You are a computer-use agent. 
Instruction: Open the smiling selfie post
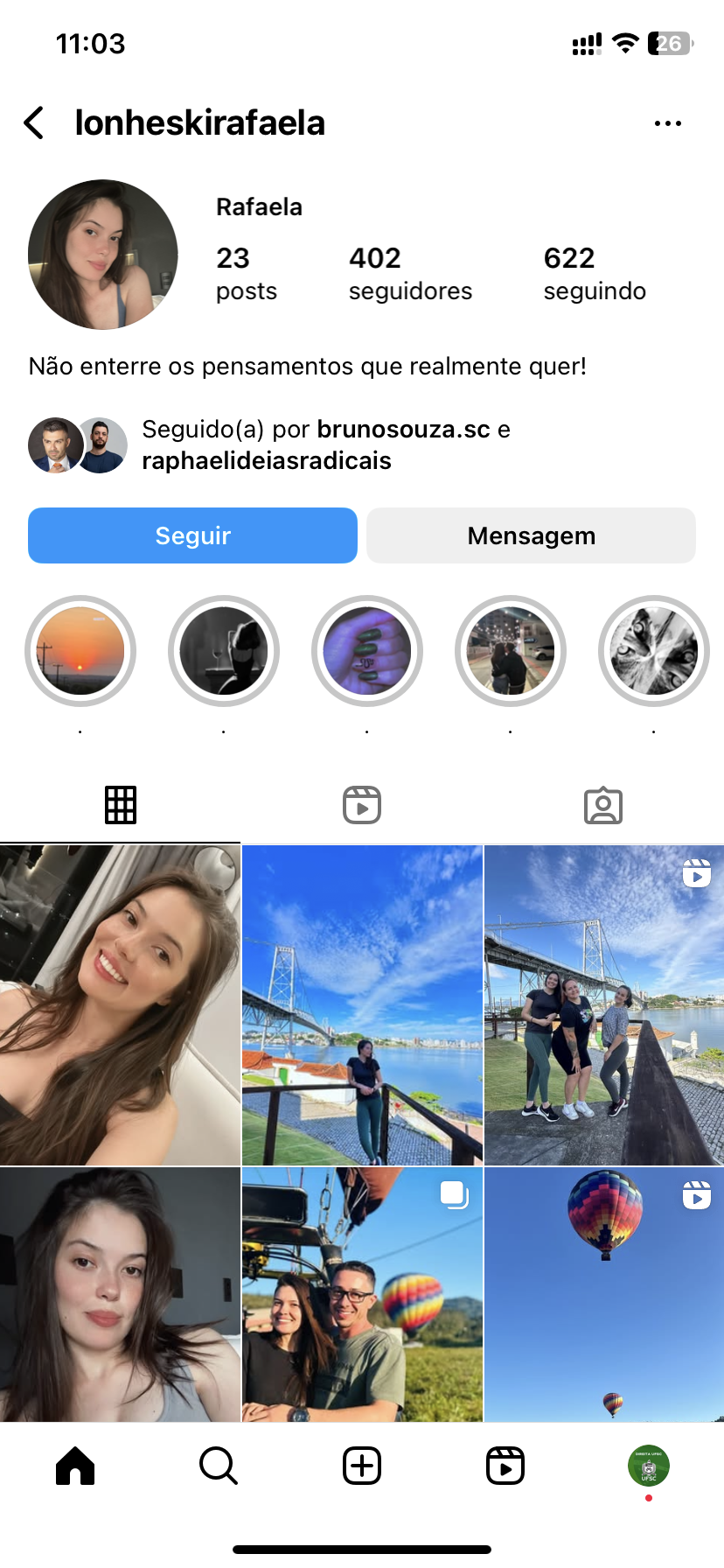(x=120, y=1004)
